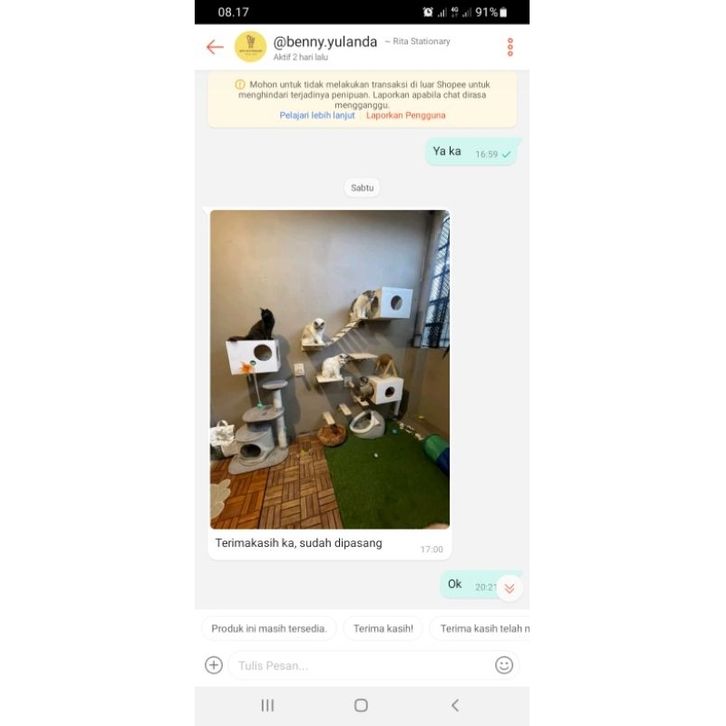Focus the Tulis Pesan message field
Viewport: 726px width, 726px height.
360,665
